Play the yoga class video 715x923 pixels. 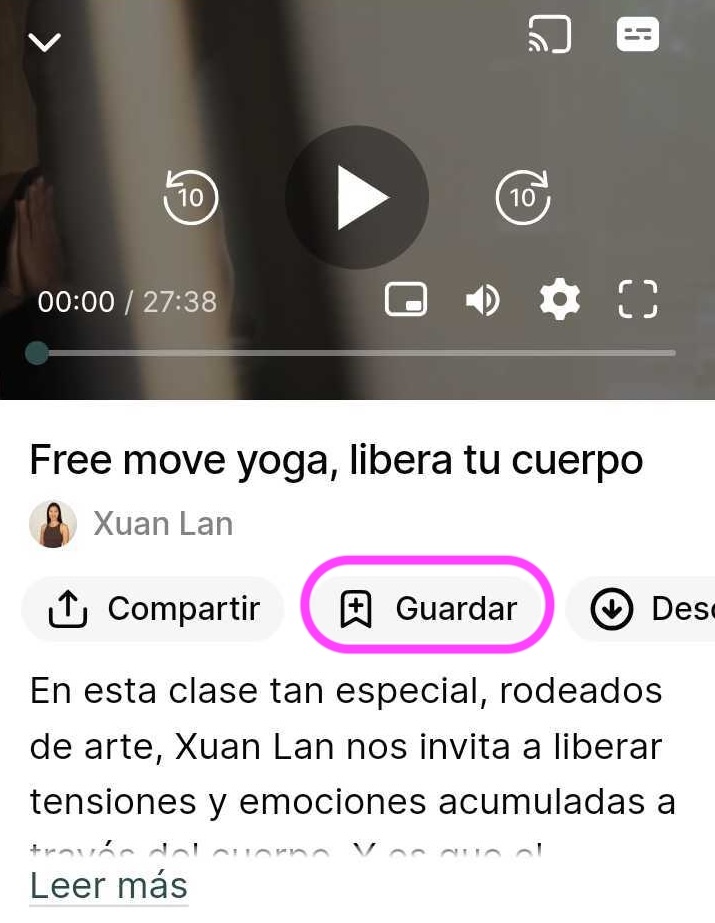click(x=357, y=197)
